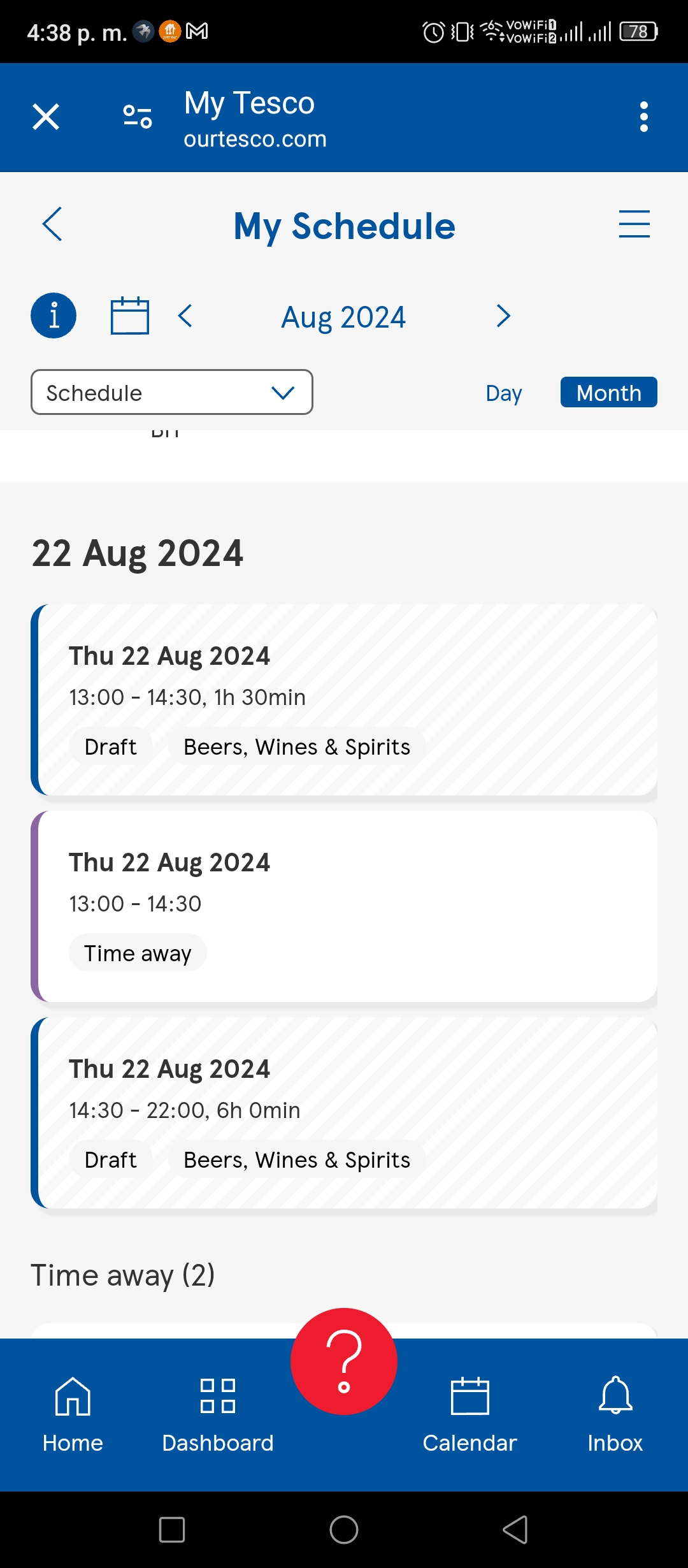Image resolution: width=688 pixels, height=1568 pixels.
Task: Go to the previous month
Action: pyautogui.click(x=185, y=316)
